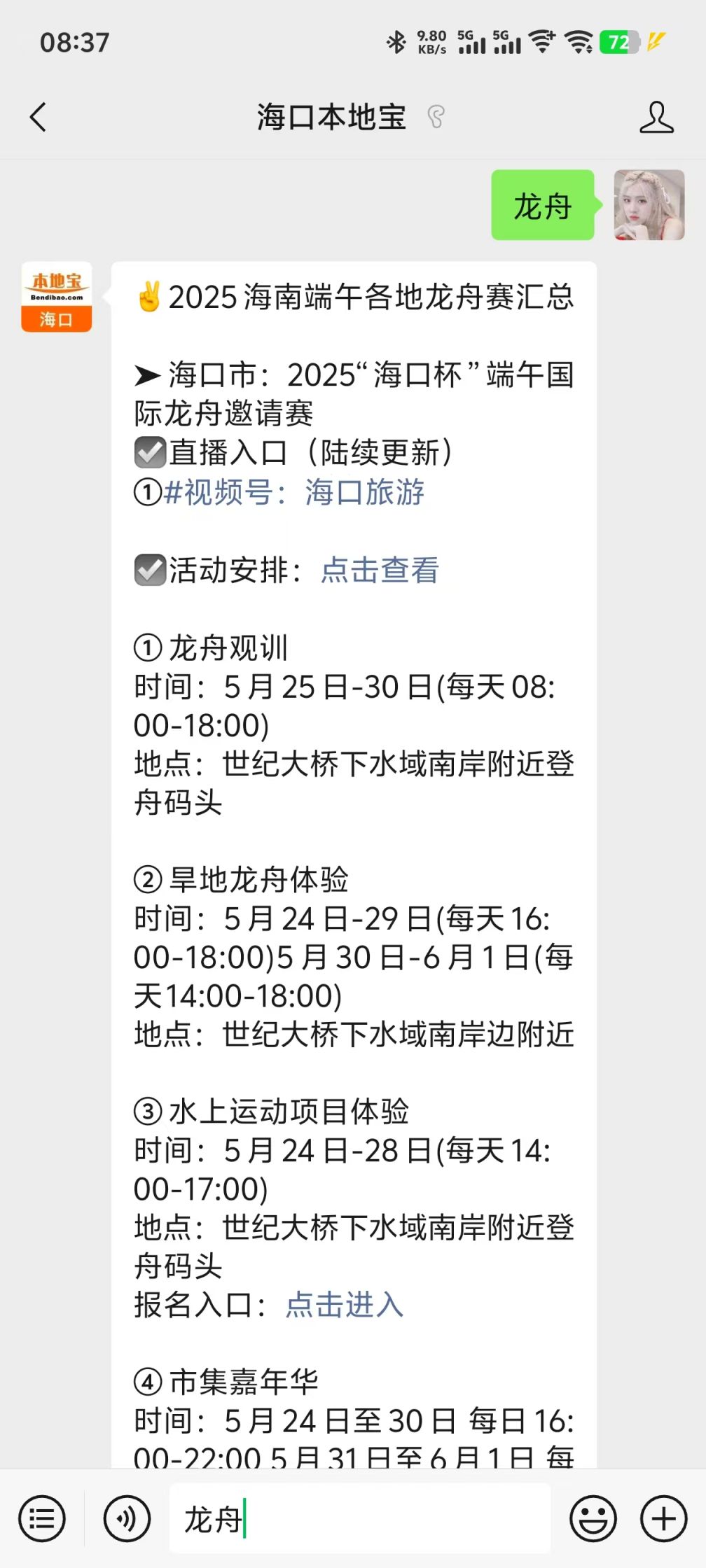This screenshot has height=1568, width=706.
Task: Tap my own profile avatar
Action: (x=649, y=205)
